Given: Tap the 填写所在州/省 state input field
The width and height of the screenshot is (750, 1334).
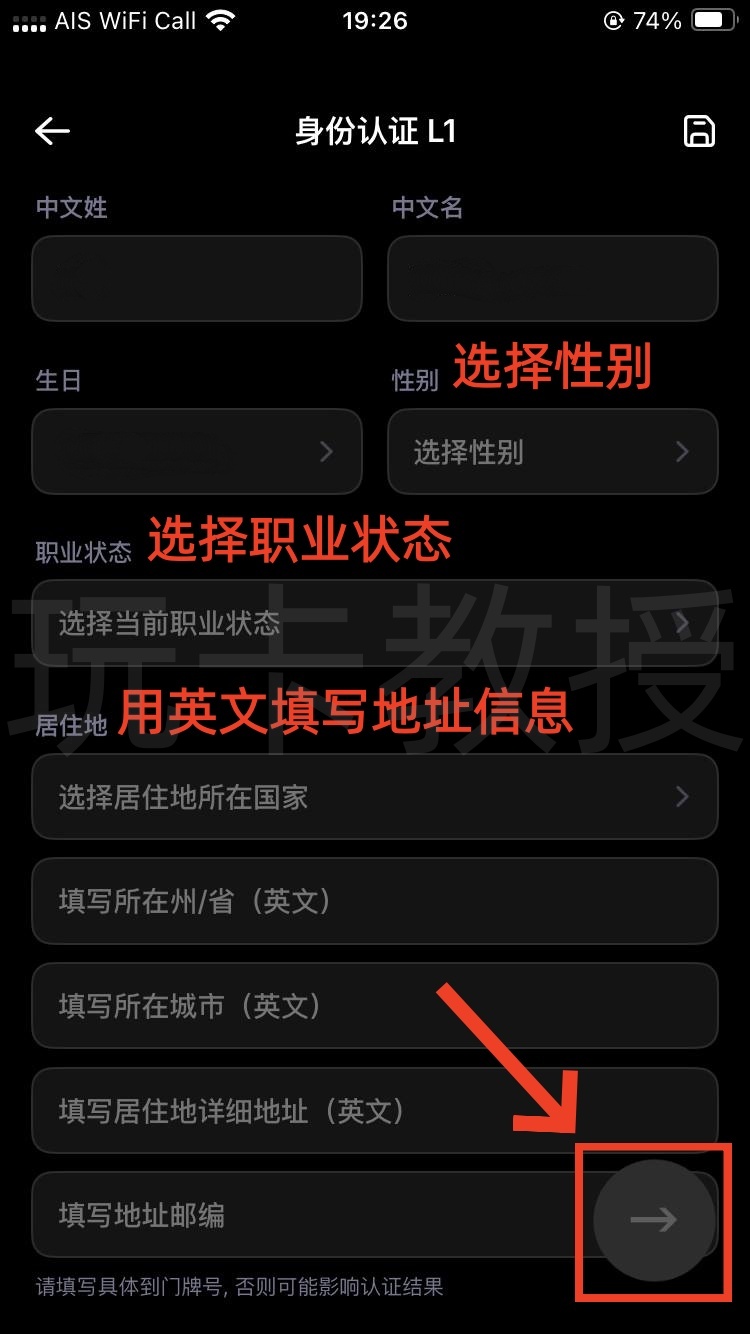Looking at the screenshot, I should [x=375, y=901].
